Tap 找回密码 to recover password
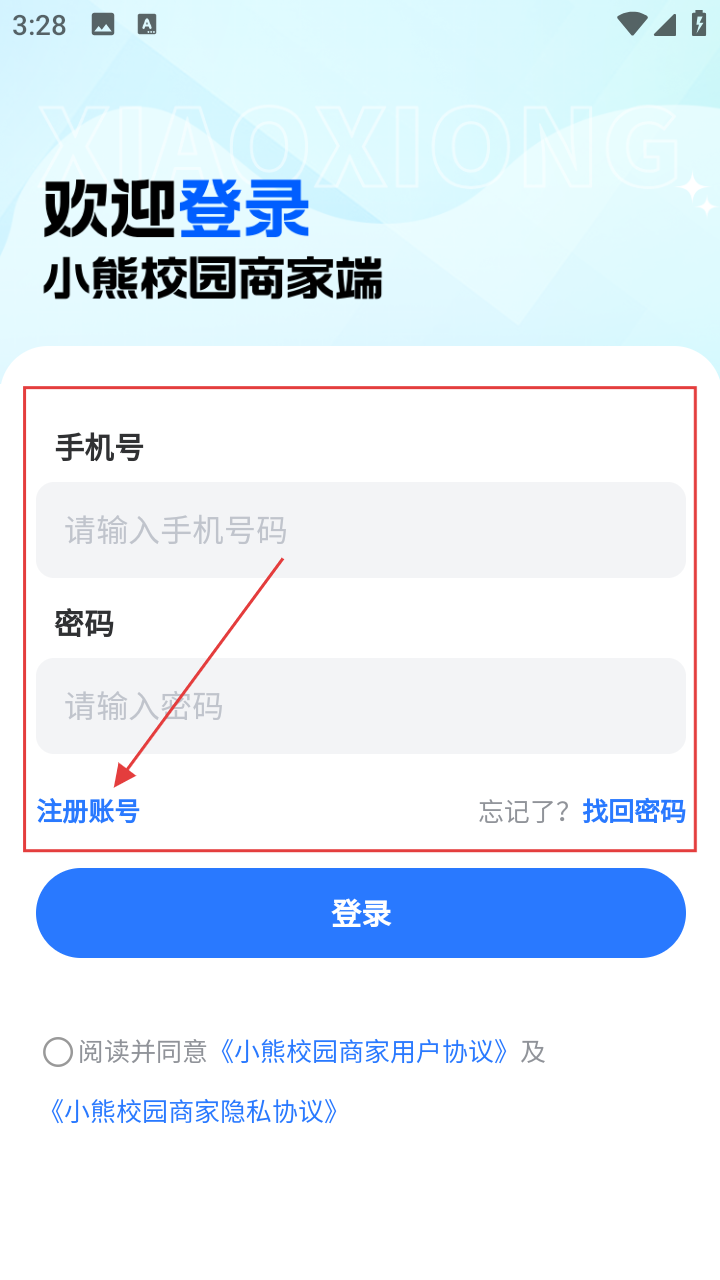Screen dimensions: 720x1280 coord(634,811)
